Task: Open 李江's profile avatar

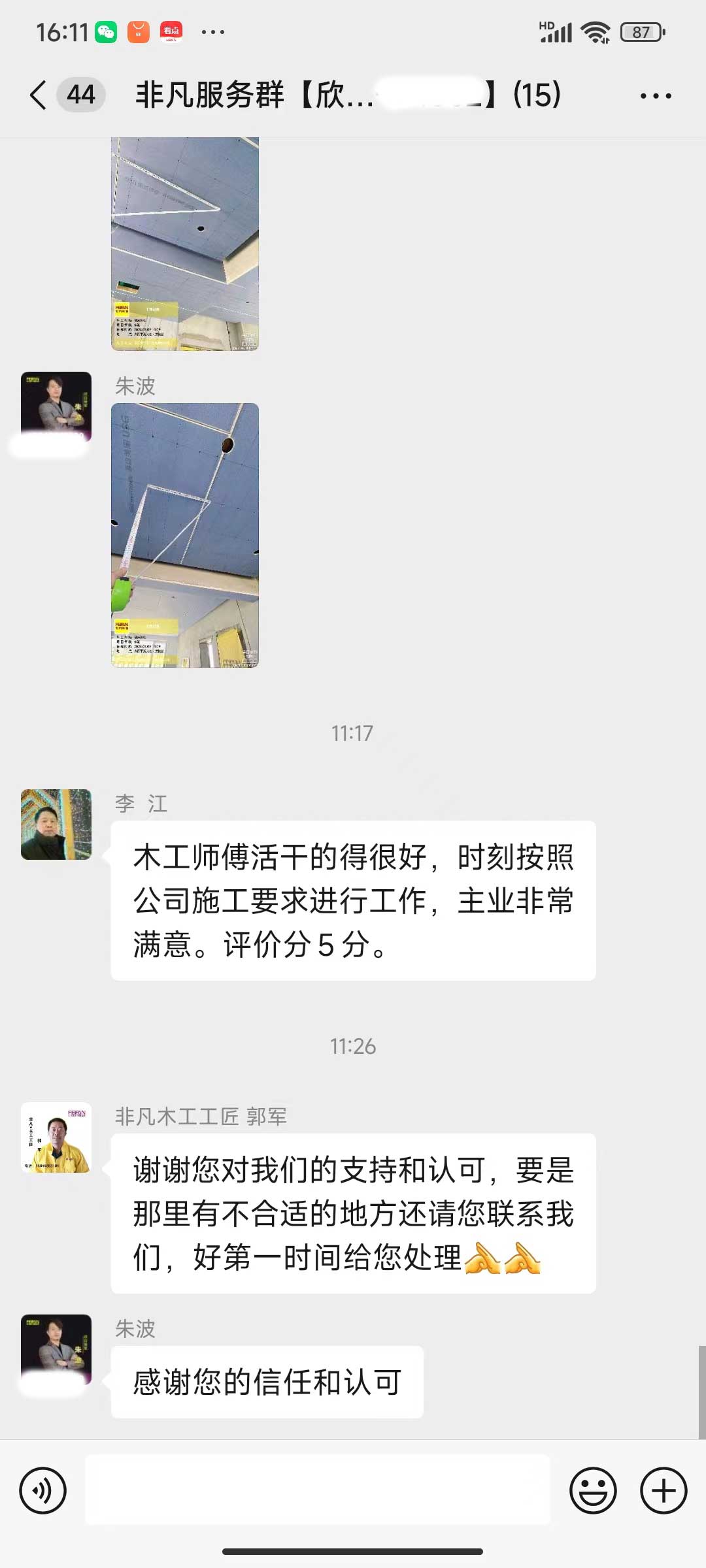Action: (56, 825)
